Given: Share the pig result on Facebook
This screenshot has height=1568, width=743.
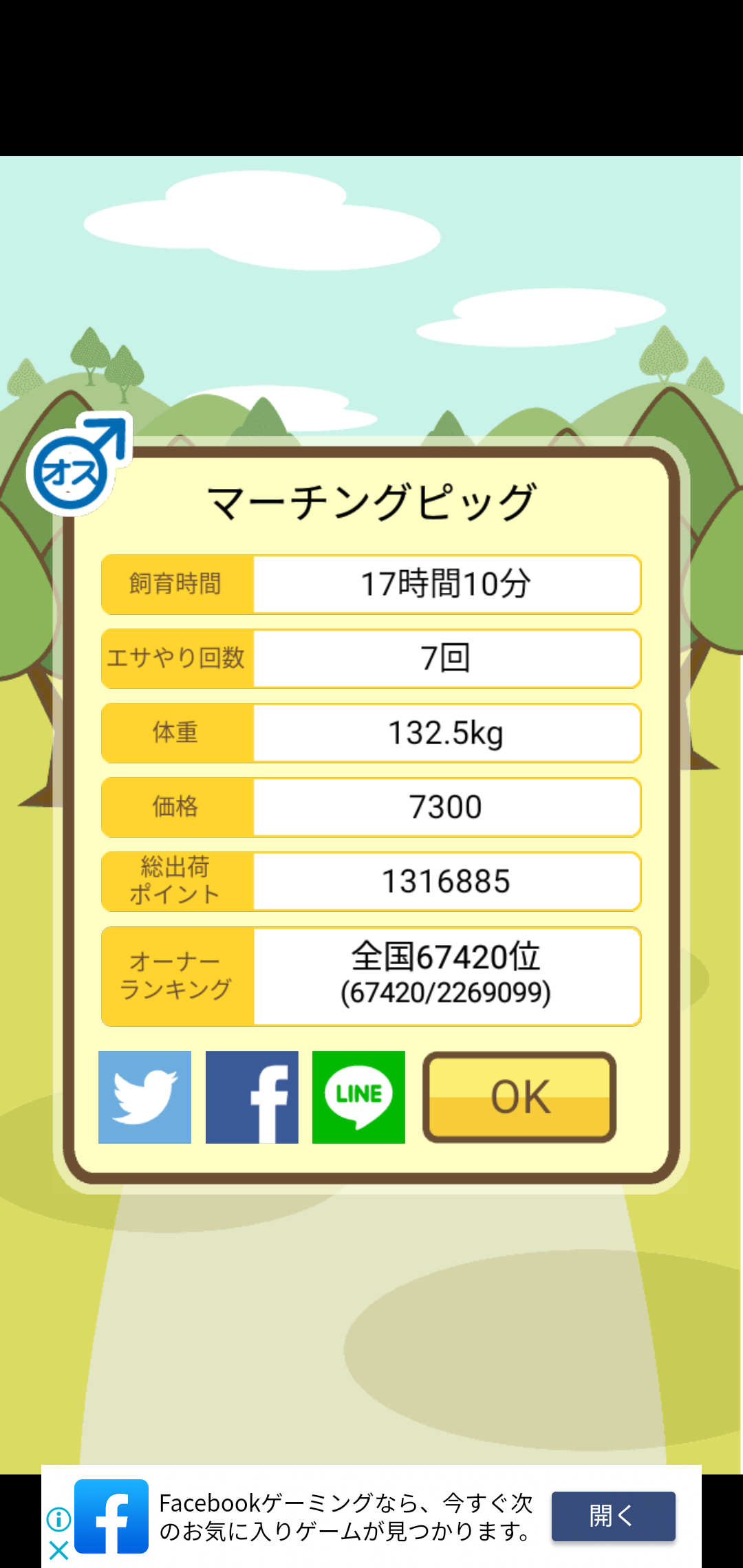Looking at the screenshot, I should 252,1097.
